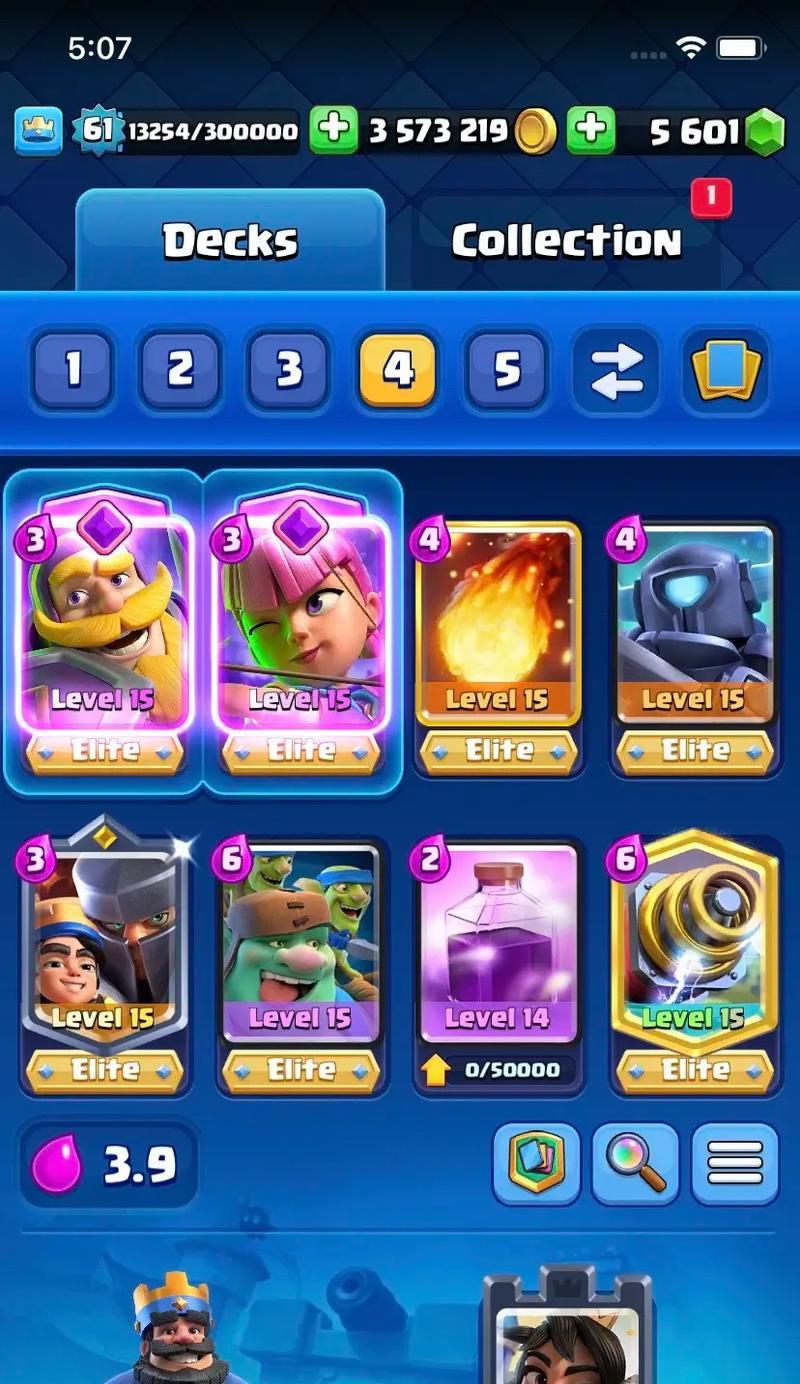Tap the shield cards icon button
The image size is (800, 1384).
536,1163
